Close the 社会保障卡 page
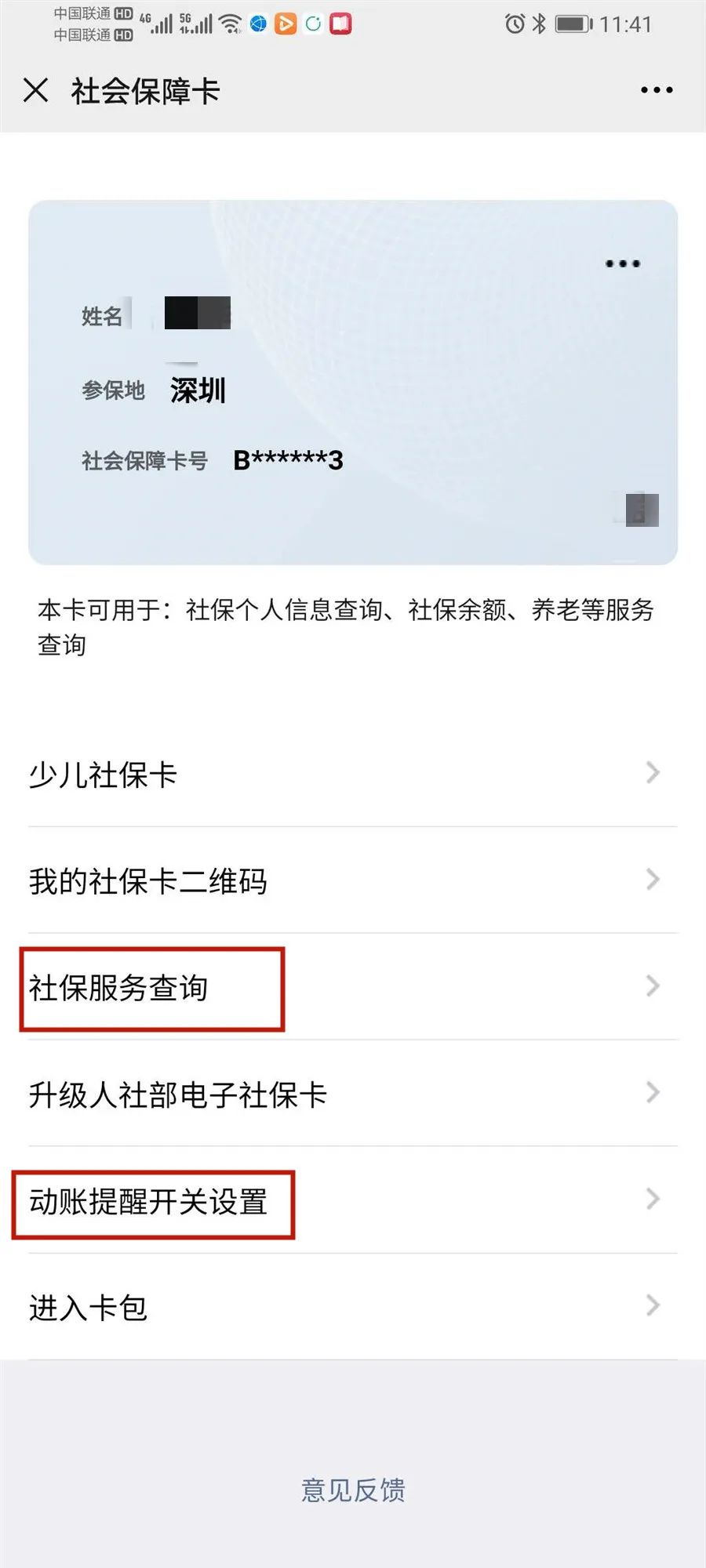Viewport: 706px width, 1568px height. pyautogui.click(x=36, y=90)
